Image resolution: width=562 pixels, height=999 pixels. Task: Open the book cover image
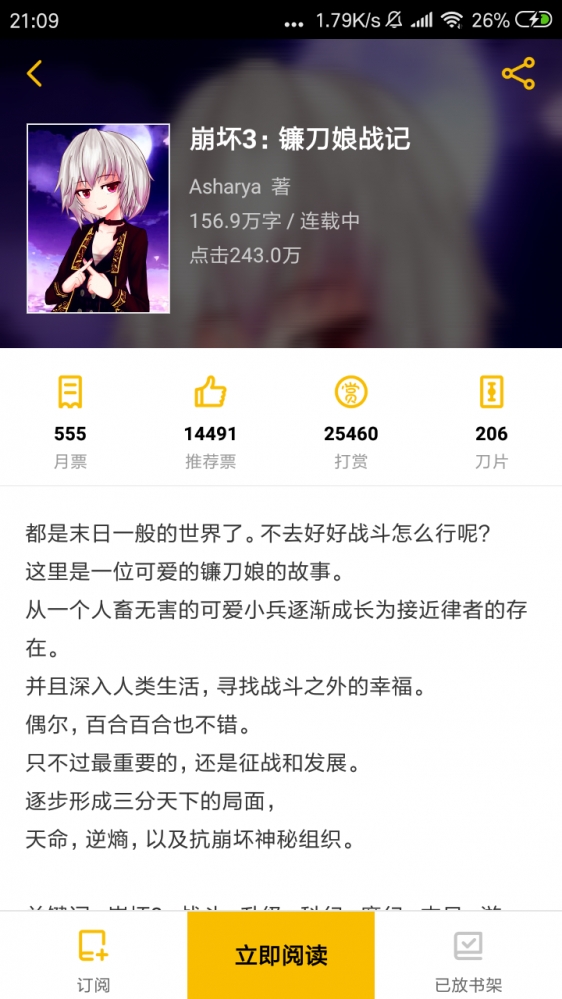click(x=98, y=219)
